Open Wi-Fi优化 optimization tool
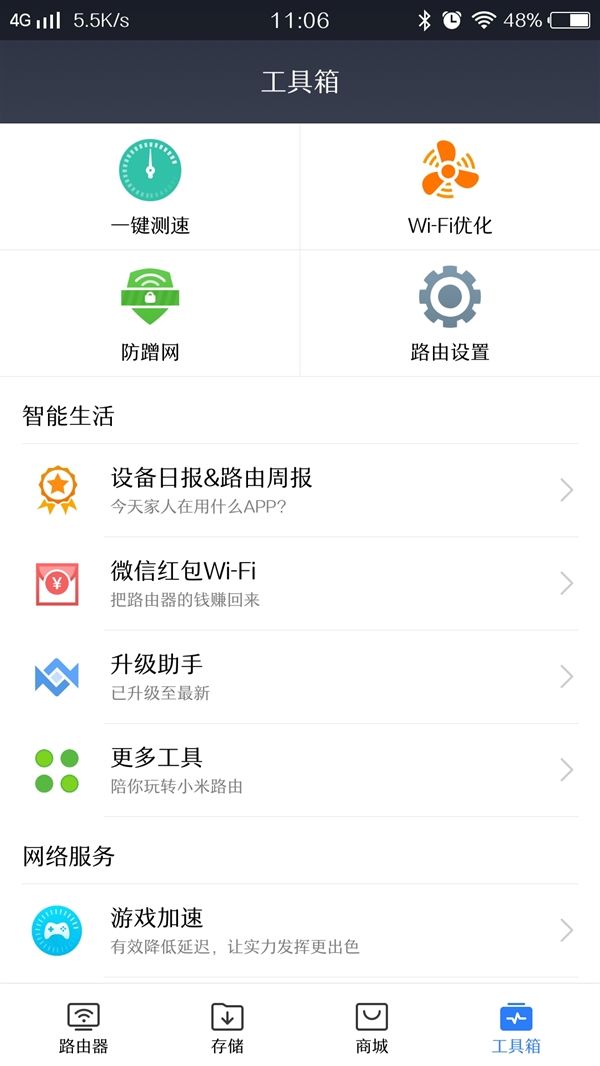This screenshot has height=1066, width=600. pyautogui.click(x=450, y=187)
